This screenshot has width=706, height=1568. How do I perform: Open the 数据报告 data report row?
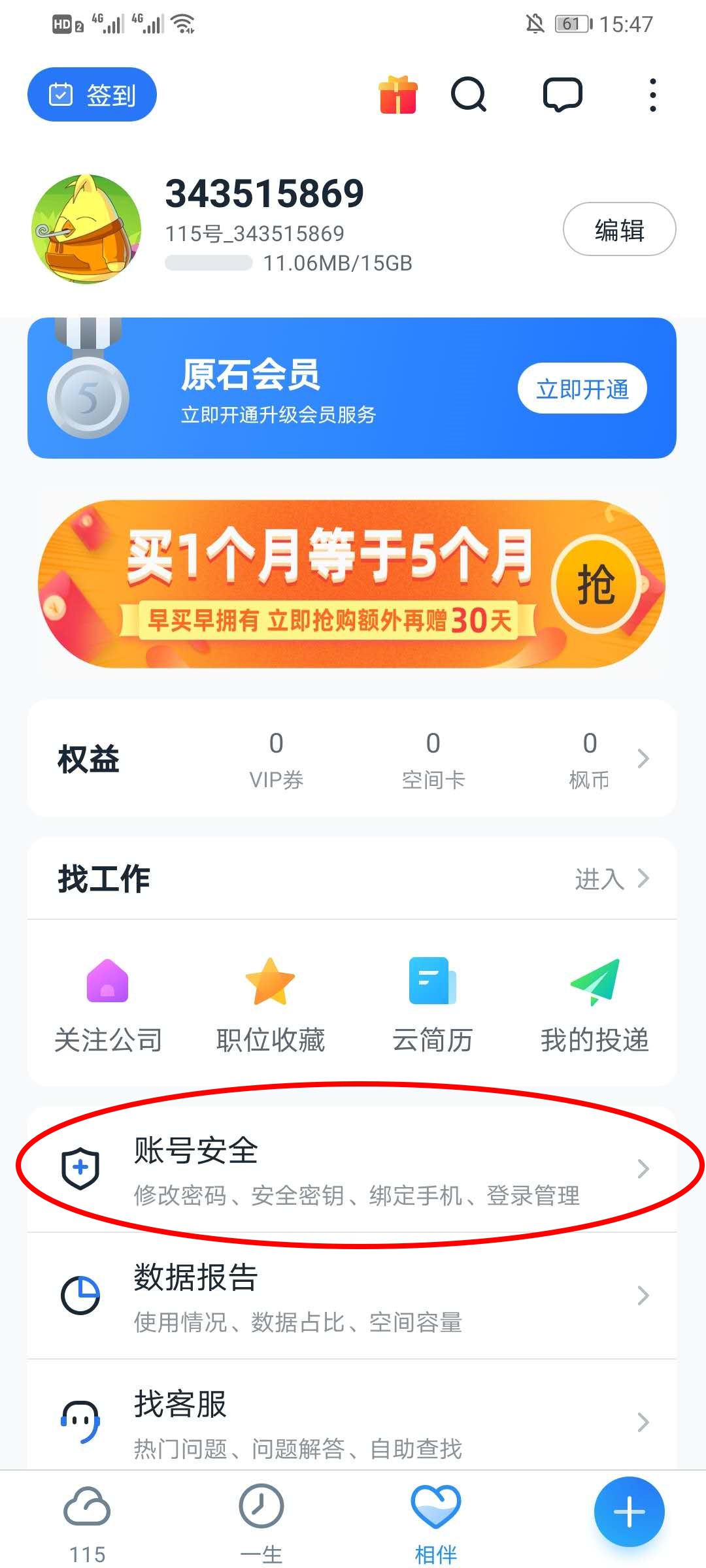[x=352, y=1296]
